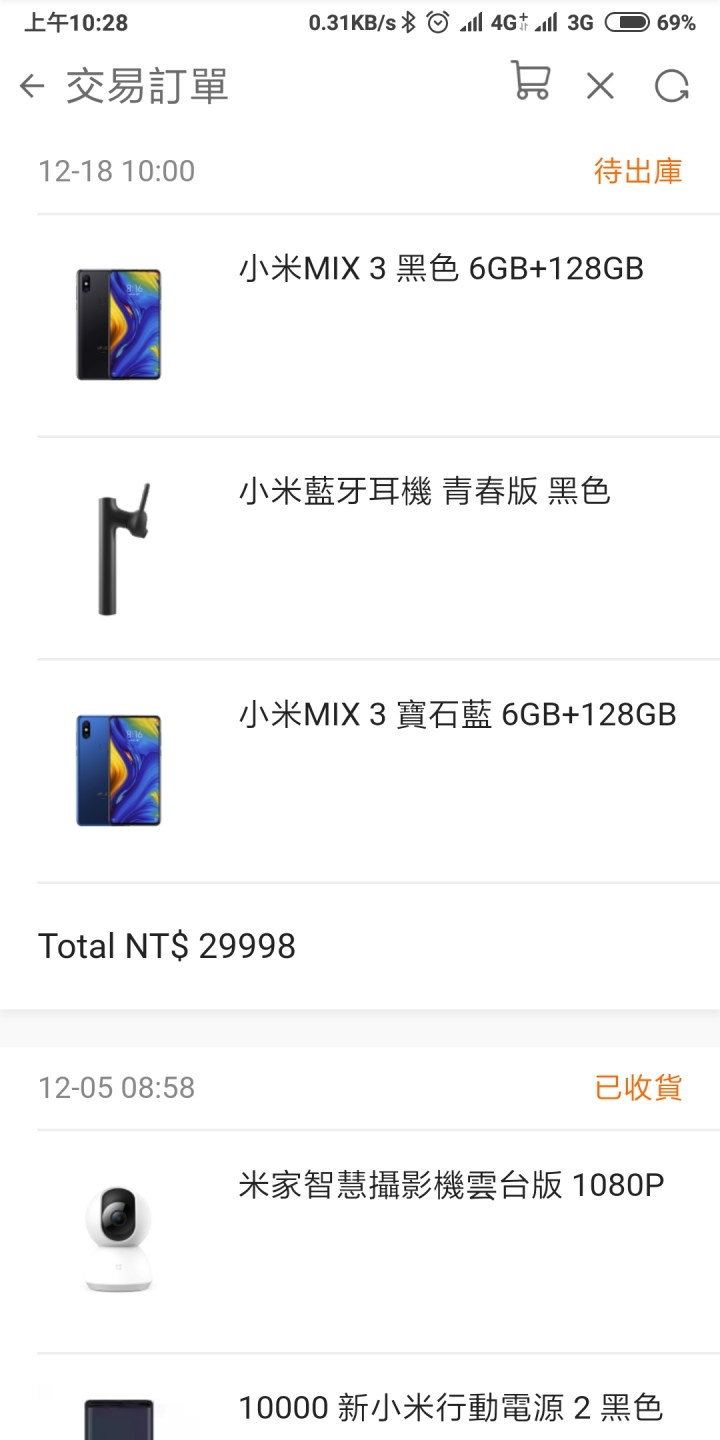Open 小米藍牙耳機 青春版 黑色 order item
Image resolution: width=720 pixels, height=1440 pixels.
379,548
